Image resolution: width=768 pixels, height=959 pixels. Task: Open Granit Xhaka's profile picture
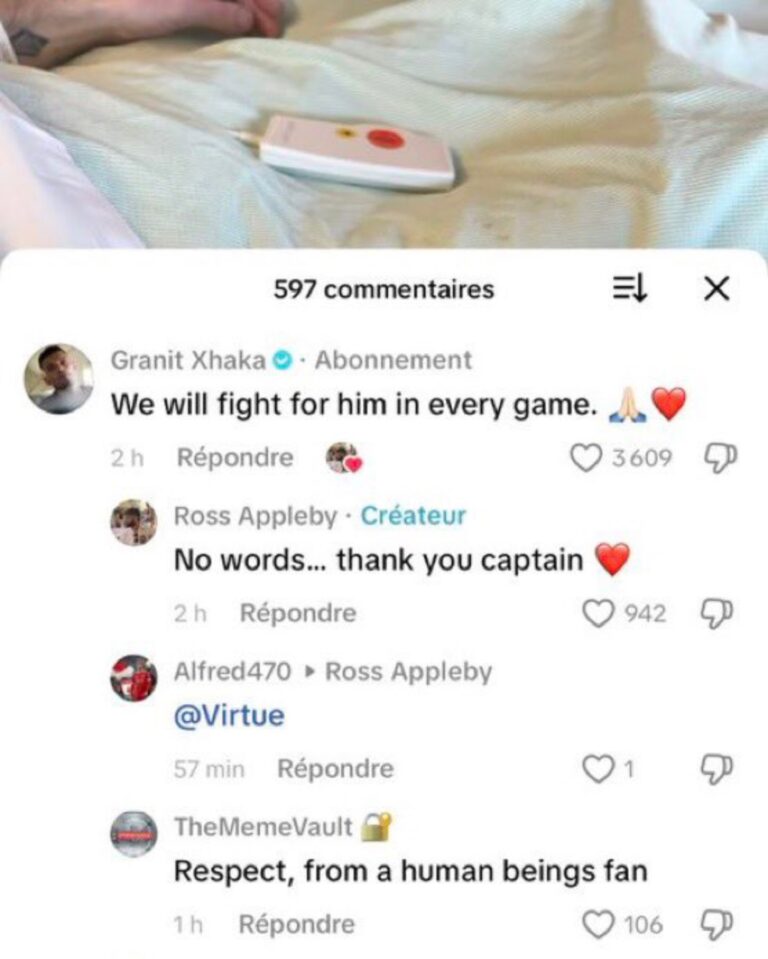coord(59,379)
